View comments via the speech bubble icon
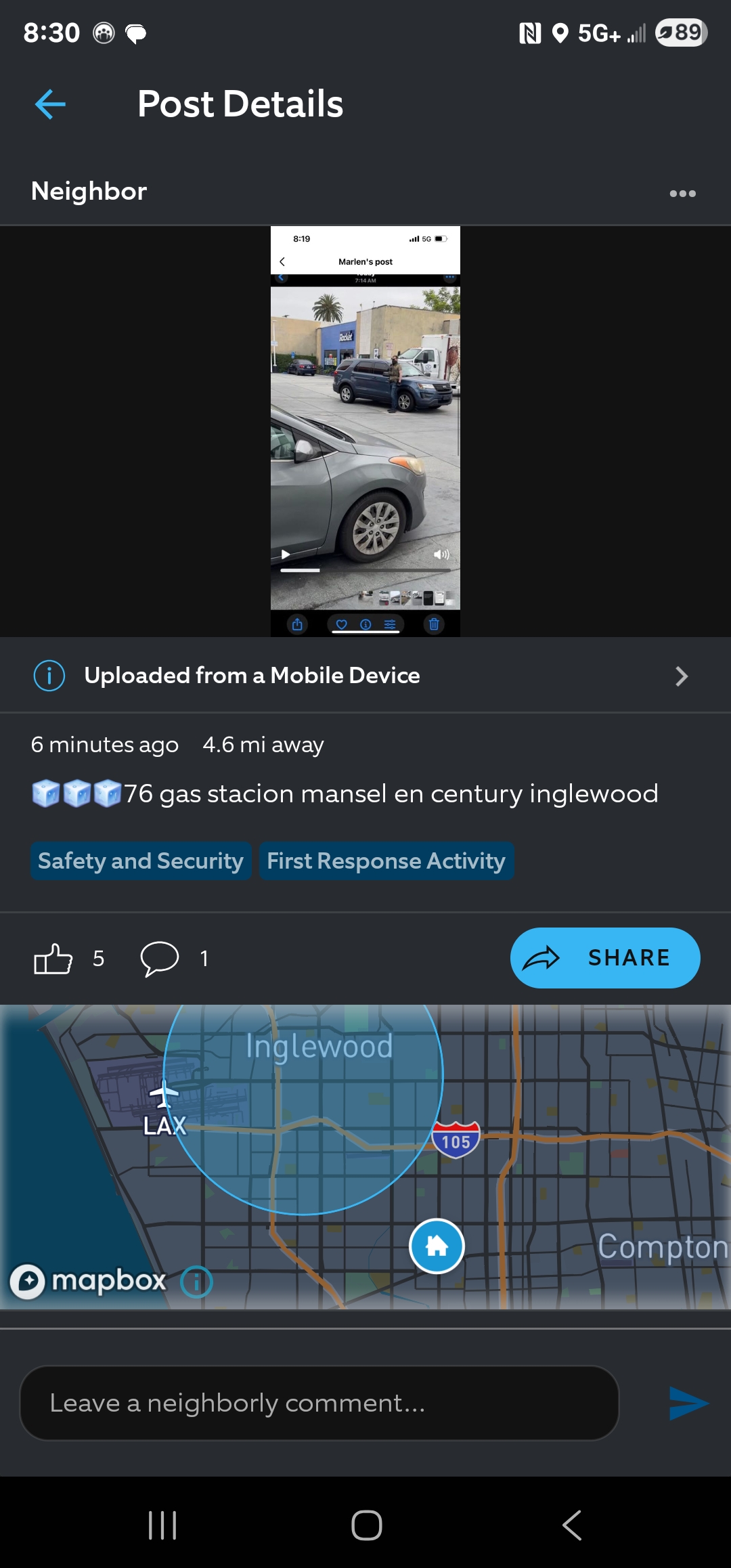The height and width of the screenshot is (1568, 731). point(160,959)
